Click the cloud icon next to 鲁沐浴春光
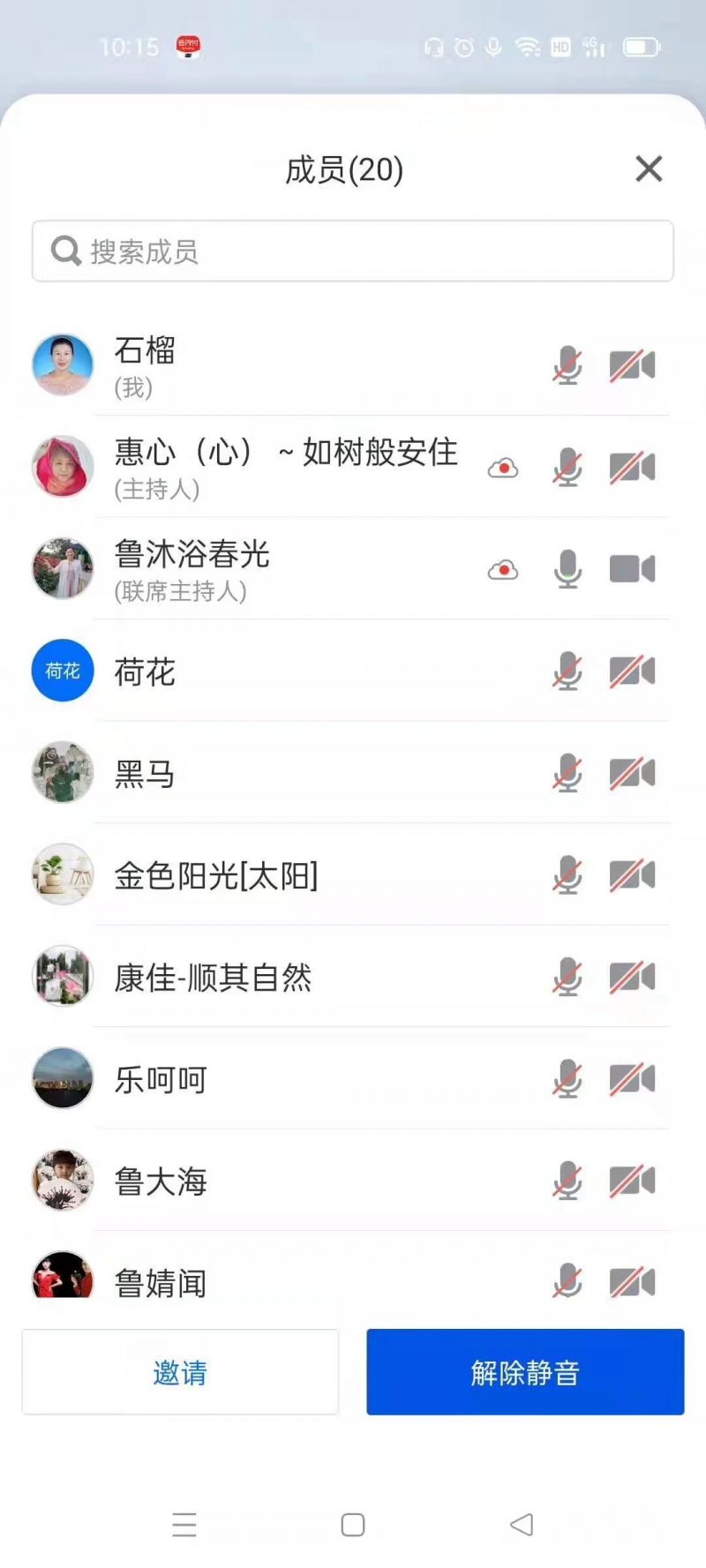This screenshot has width=706, height=1568. point(503,569)
